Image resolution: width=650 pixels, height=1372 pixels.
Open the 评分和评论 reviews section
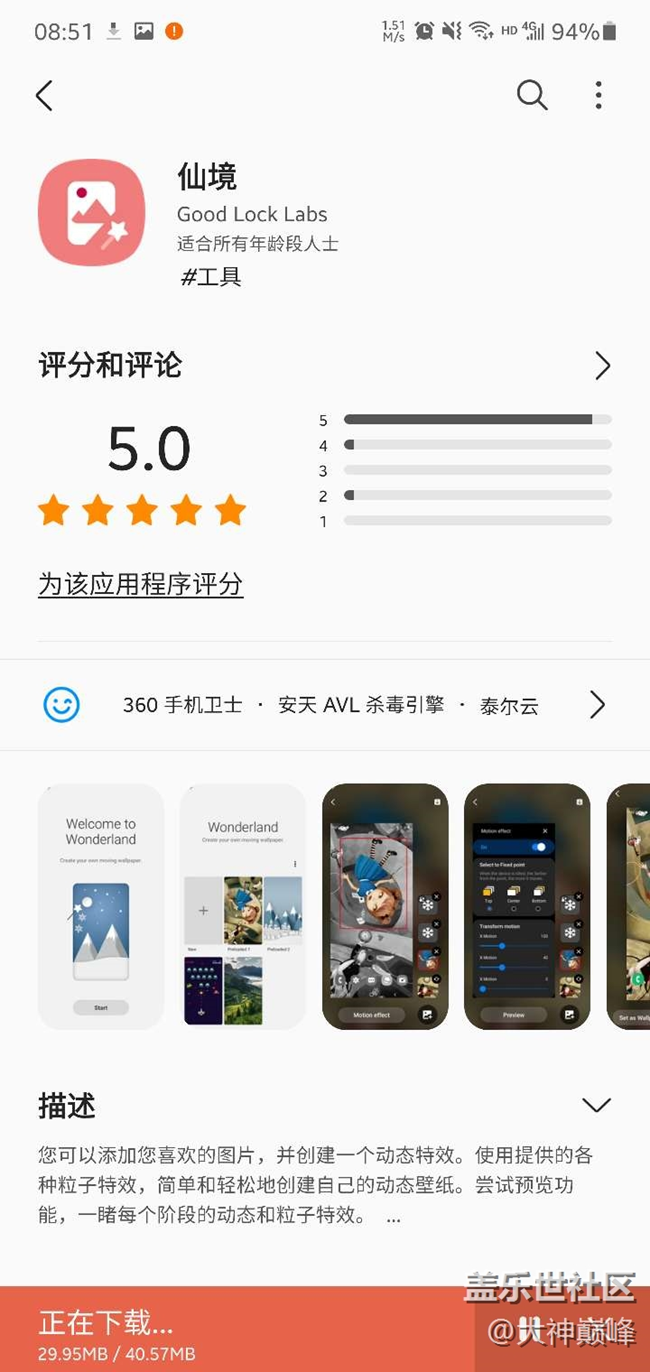pos(601,366)
